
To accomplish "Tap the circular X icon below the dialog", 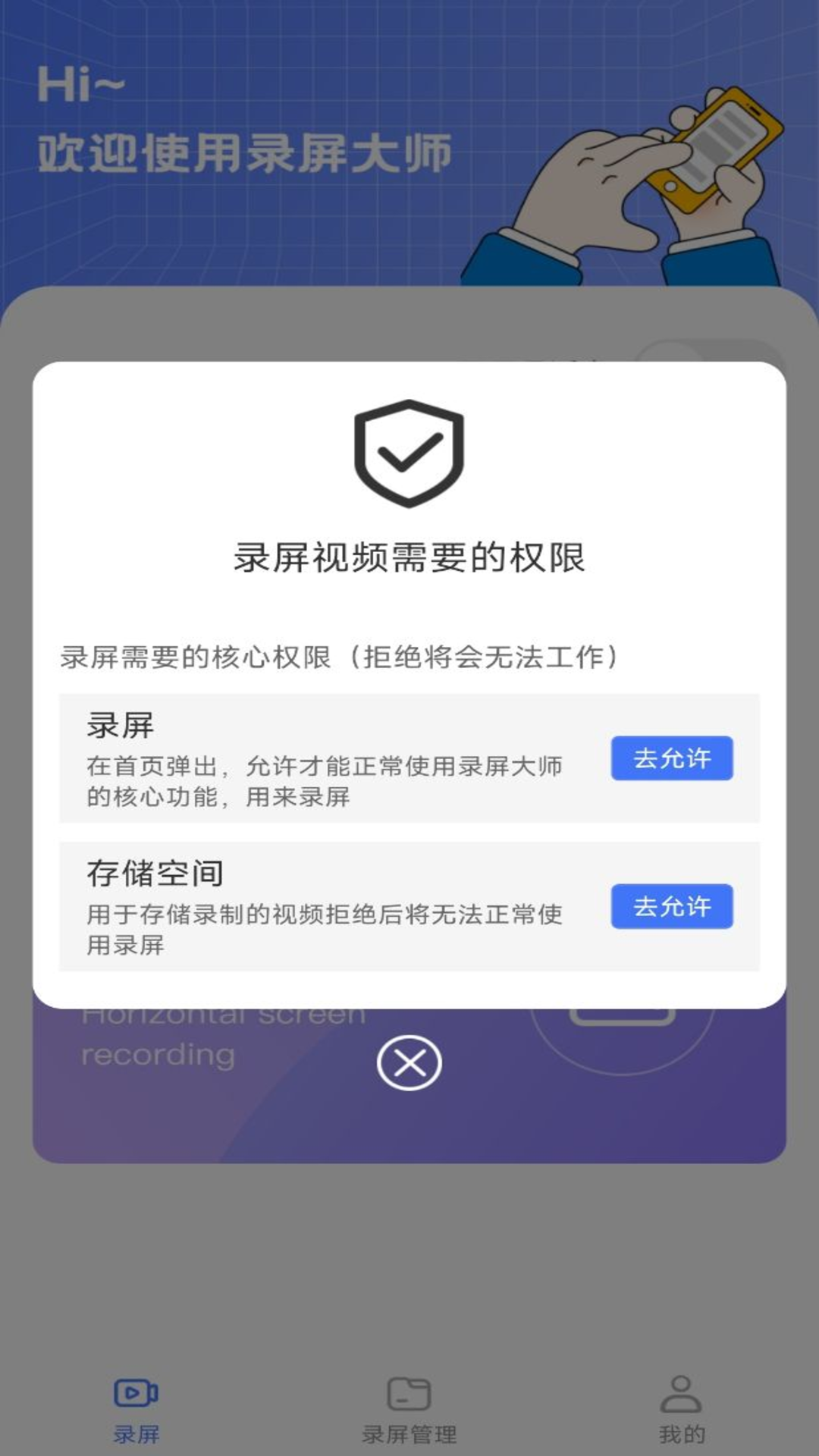I will click(x=408, y=1063).
